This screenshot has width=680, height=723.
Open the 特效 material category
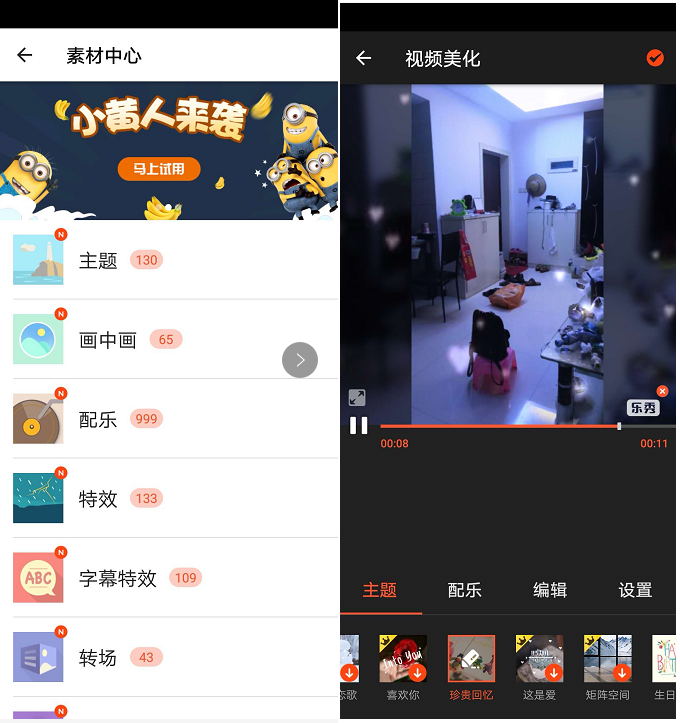[x=170, y=498]
